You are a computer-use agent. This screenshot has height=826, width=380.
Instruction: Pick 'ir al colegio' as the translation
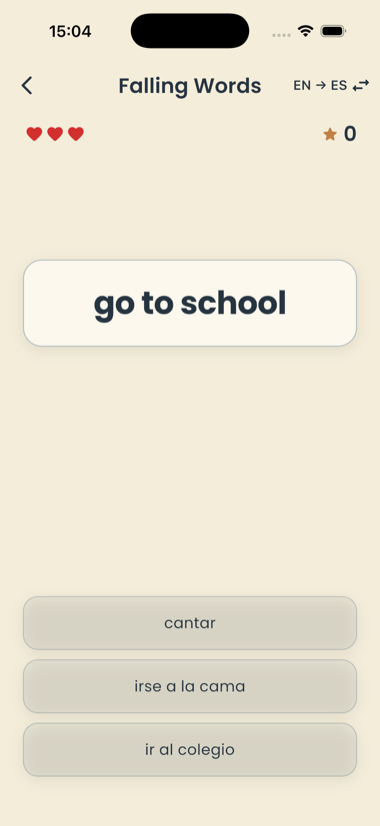(190, 749)
